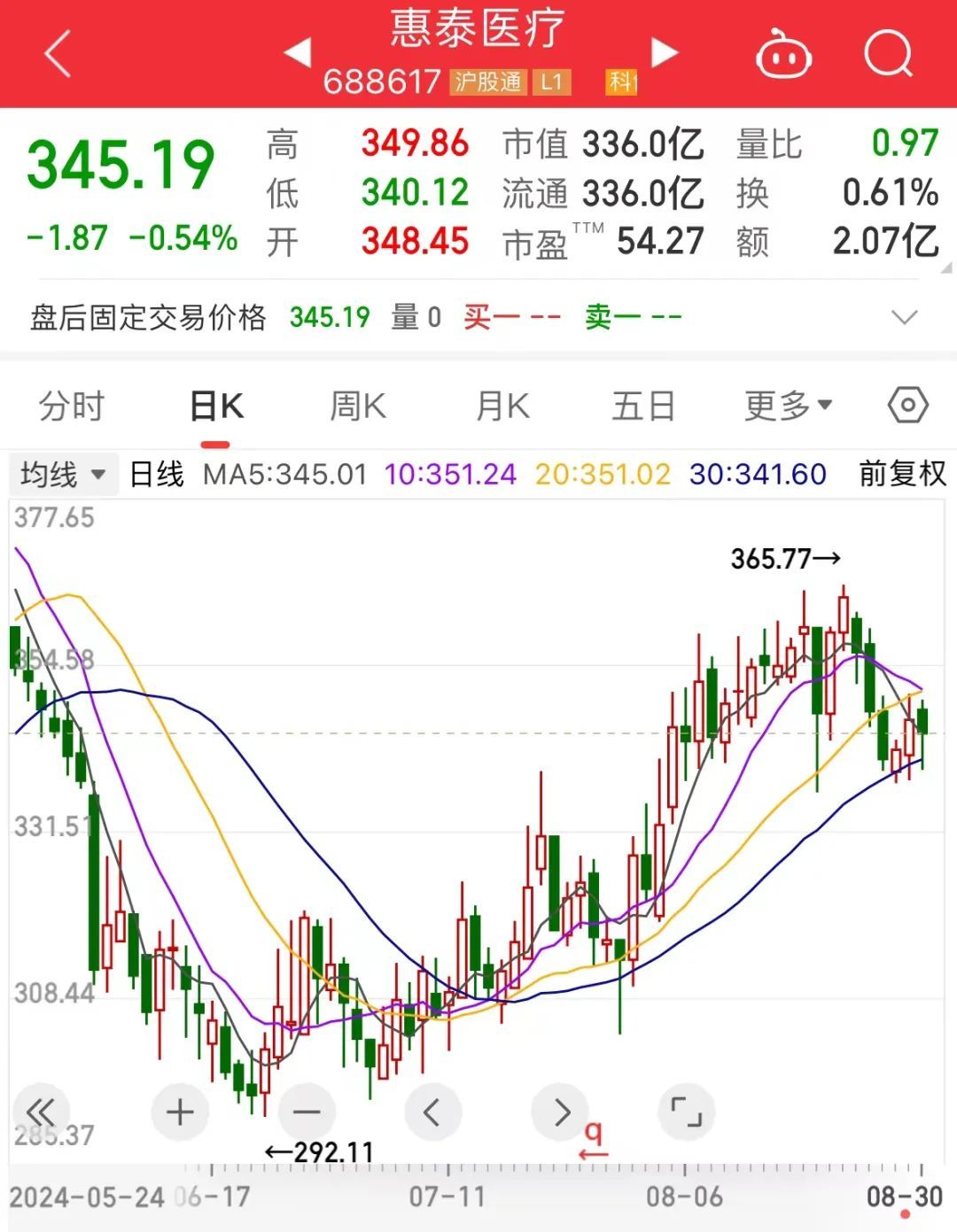Switch to the previous stock
Viewport: 957px width, 1232px height.
(297, 52)
